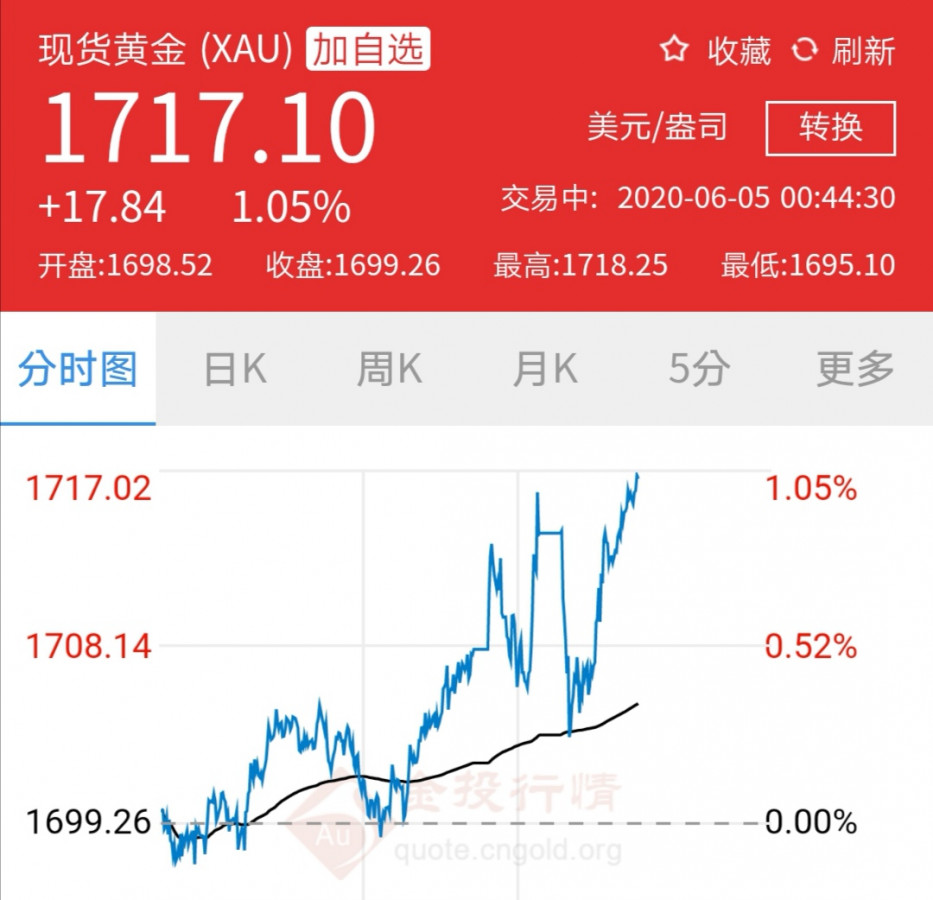This screenshot has width=933, height=900.
Task: Switch to the 日K chart tab
Action: [x=235, y=370]
